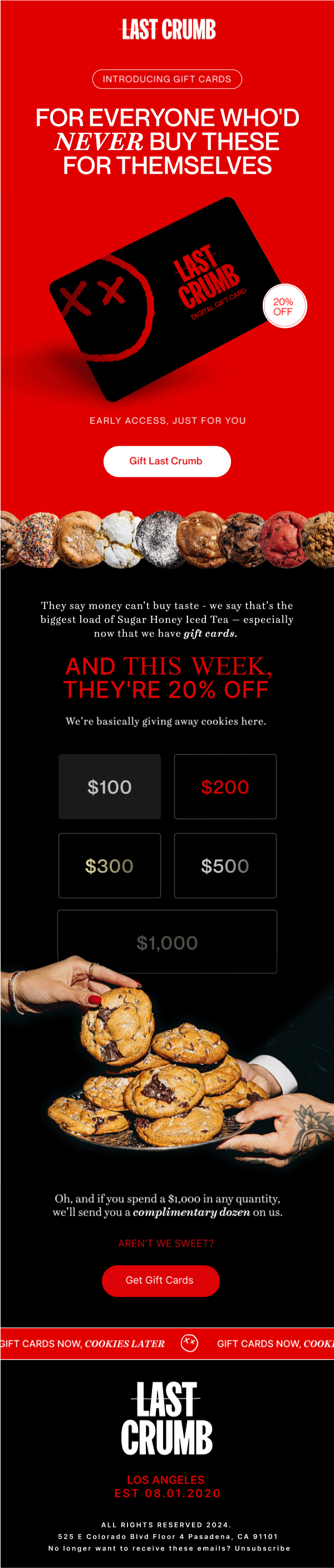Image resolution: width=334 pixels, height=1568 pixels.
Task: Tap the Gift Last Crumb button
Action: pos(166,461)
